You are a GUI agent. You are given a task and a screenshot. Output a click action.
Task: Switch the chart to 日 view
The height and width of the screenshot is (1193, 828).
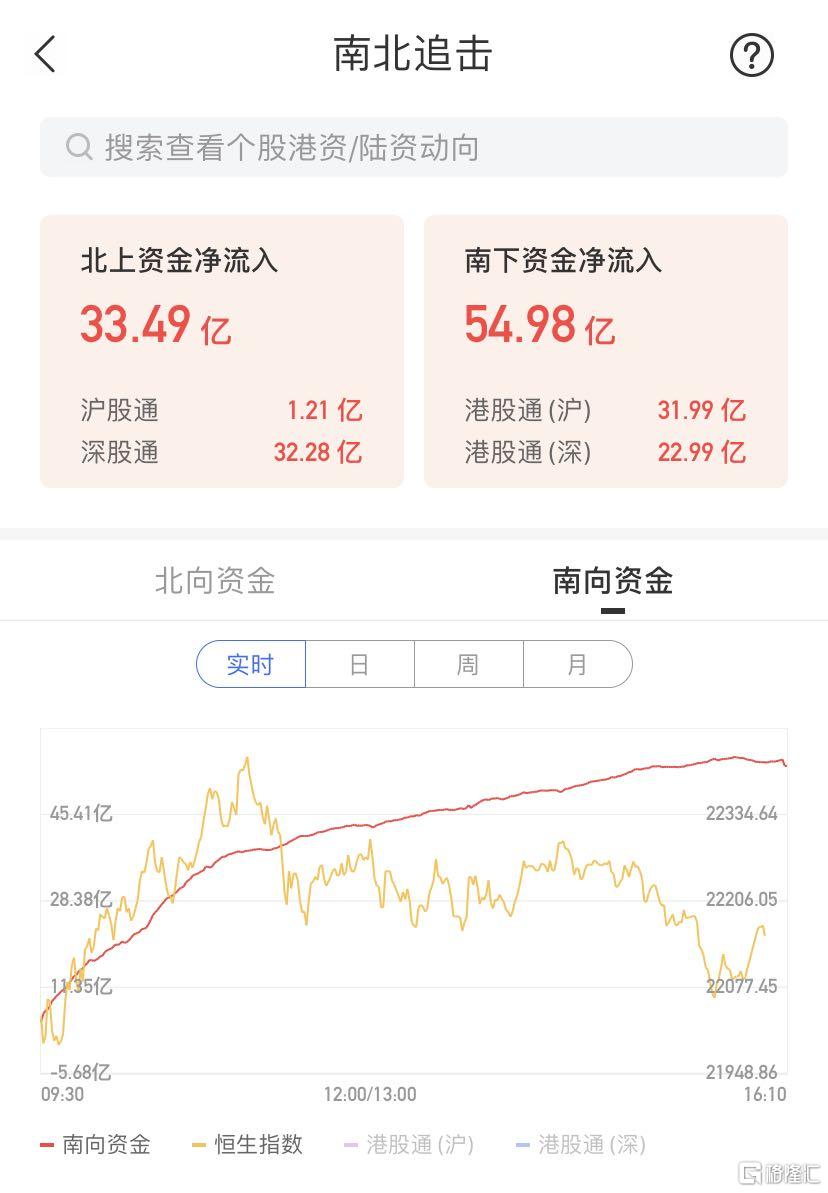[359, 664]
